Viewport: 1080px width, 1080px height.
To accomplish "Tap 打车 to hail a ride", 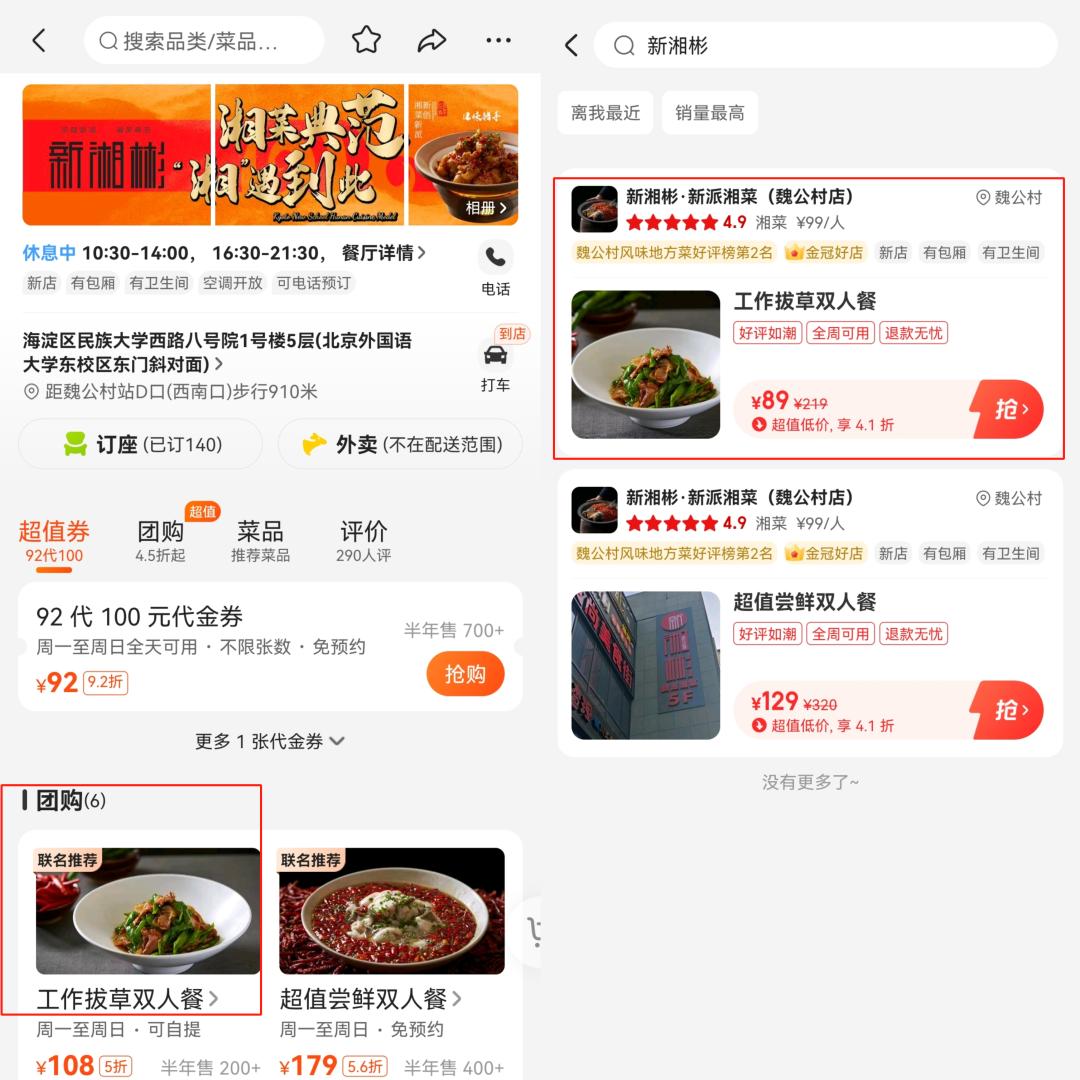I will [495, 366].
